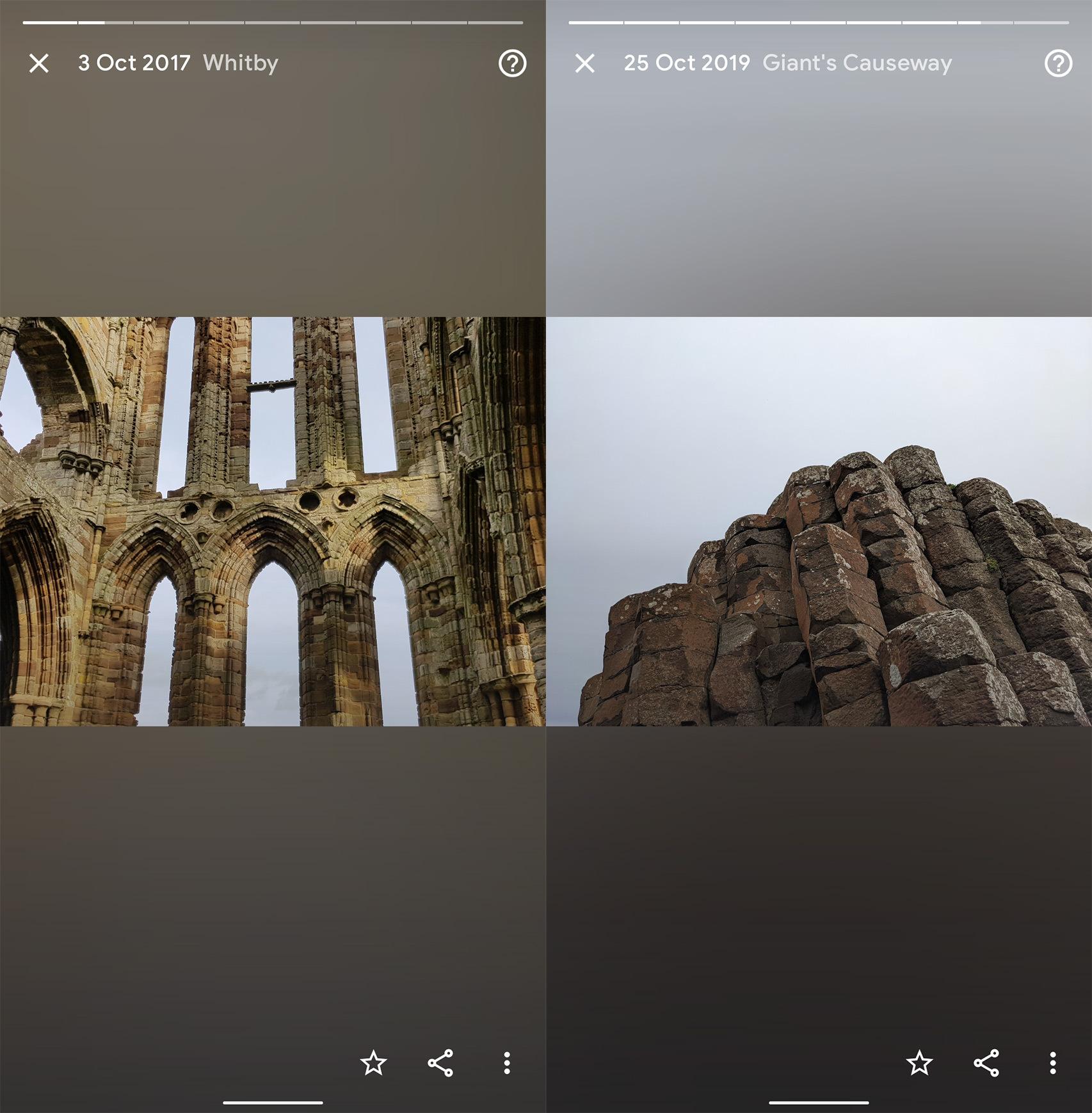The width and height of the screenshot is (1092, 1113).
Task: Close the Giant's Causeway memory
Action: [585, 63]
